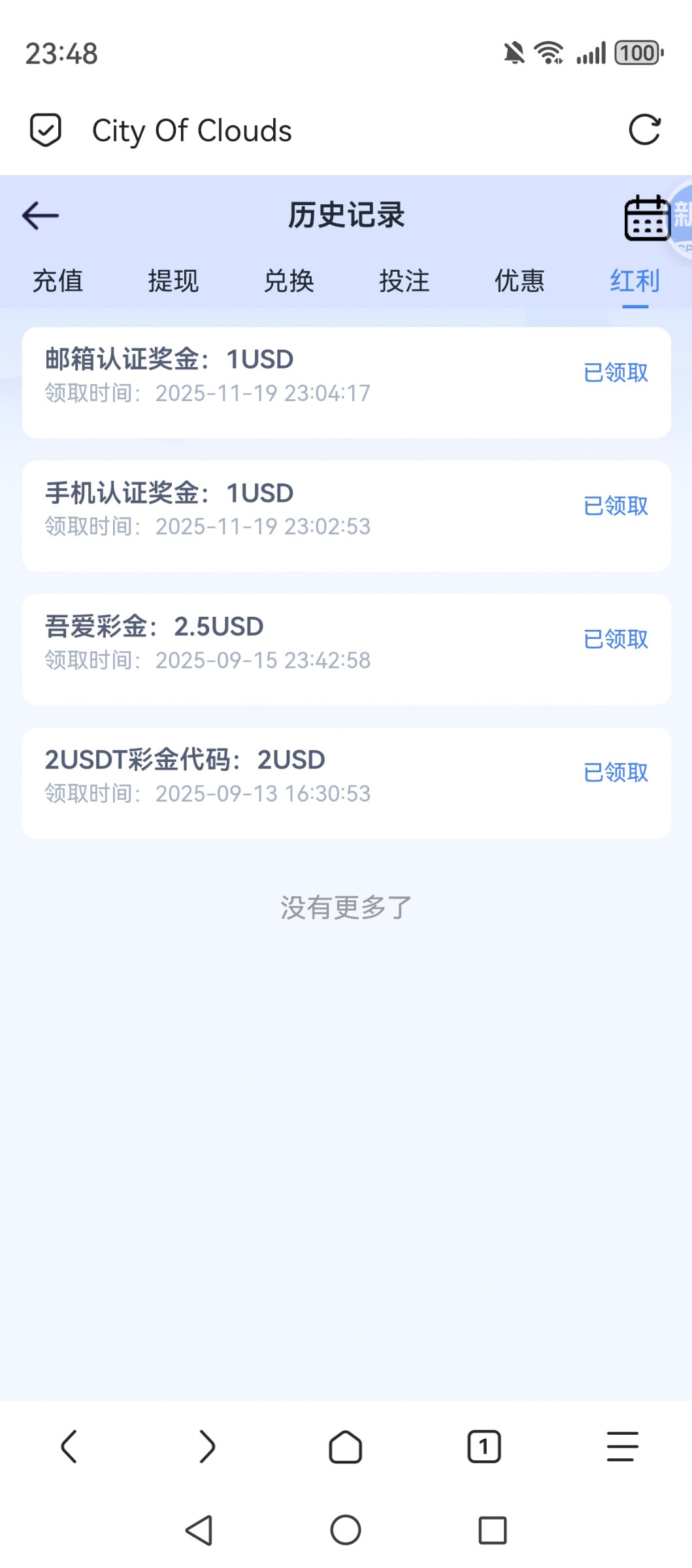
Task: Switch to the 投注 tab
Action: pos(404,281)
